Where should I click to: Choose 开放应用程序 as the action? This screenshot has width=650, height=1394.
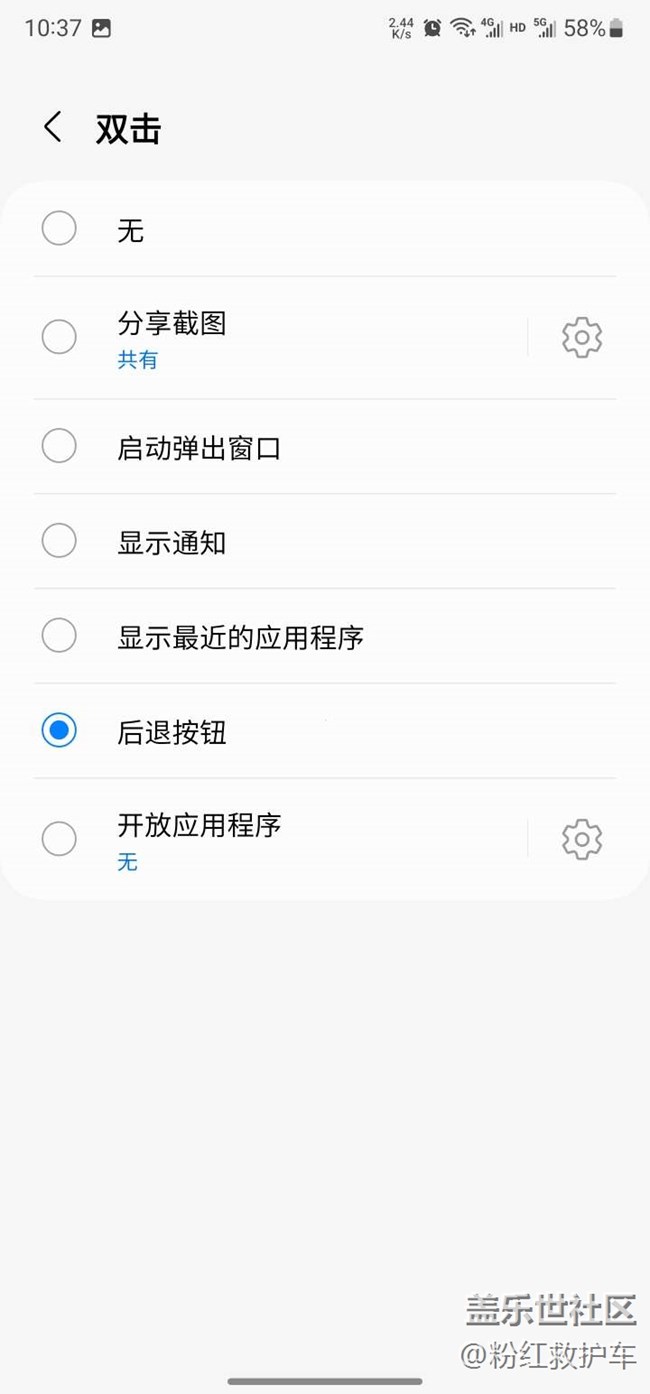pyautogui.click(x=59, y=839)
